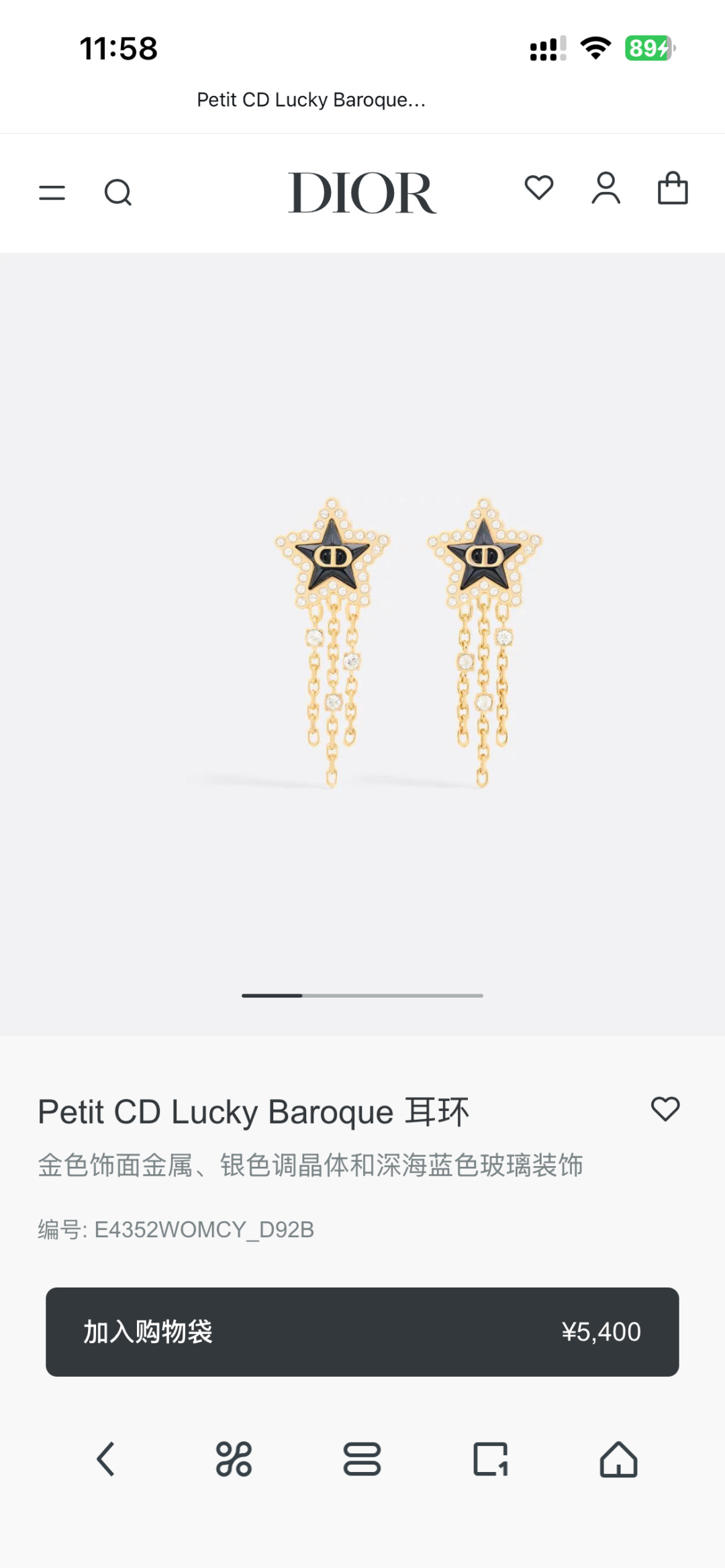This screenshot has height=1568, width=725.
Task: Open the browser tools grid menu
Action: (234, 1459)
